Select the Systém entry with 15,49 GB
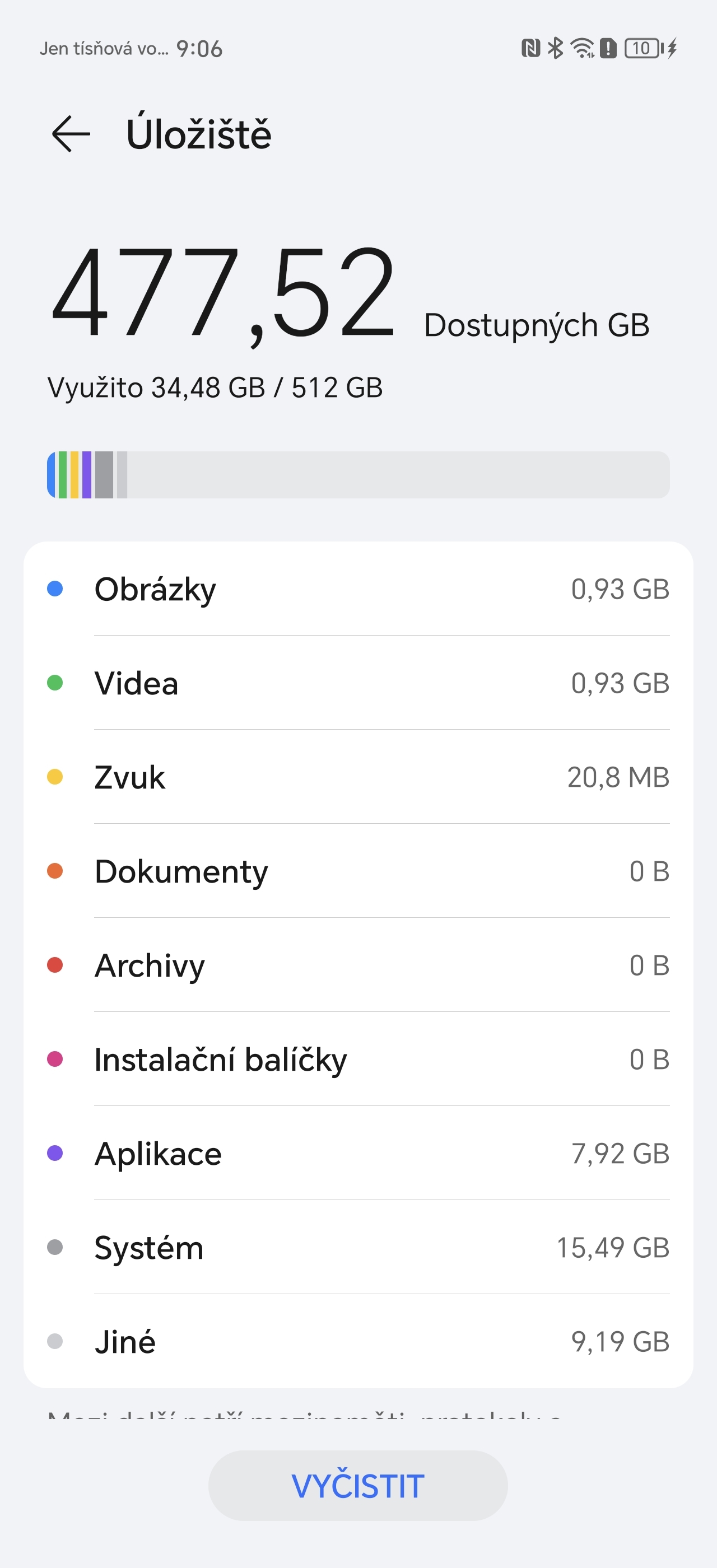Image resolution: width=717 pixels, height=1568 pixels. [358, 1248]
